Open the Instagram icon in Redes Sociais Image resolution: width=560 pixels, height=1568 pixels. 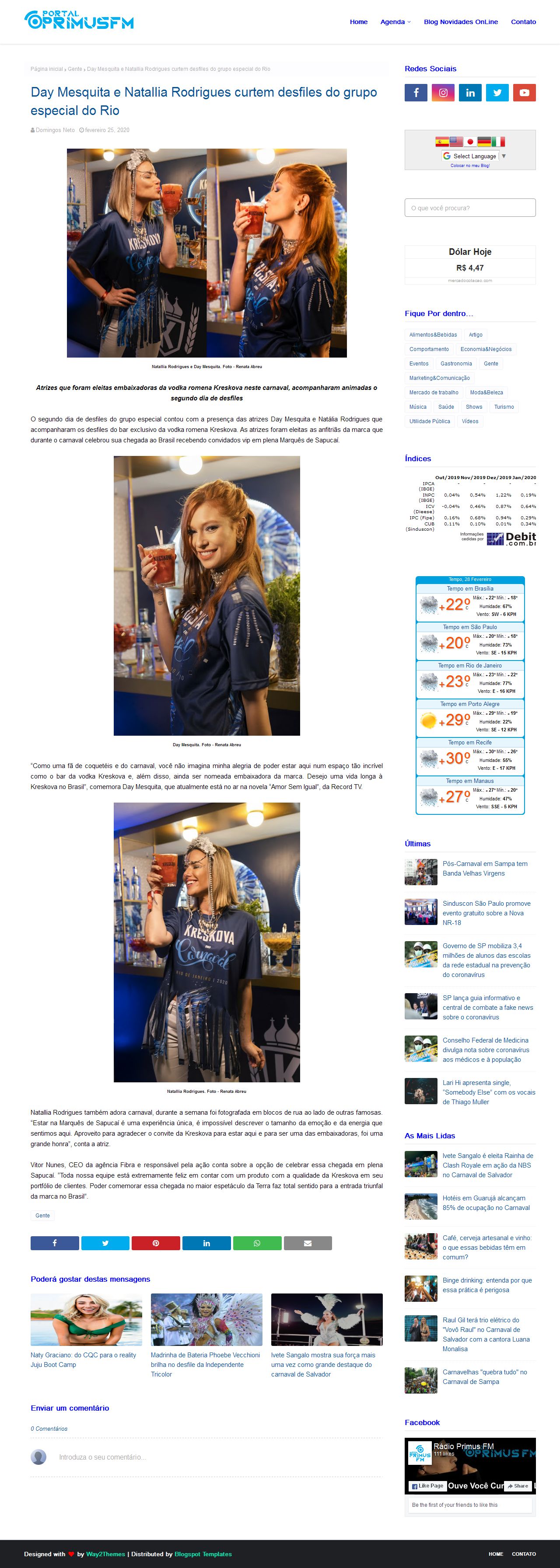coord(443,93)
